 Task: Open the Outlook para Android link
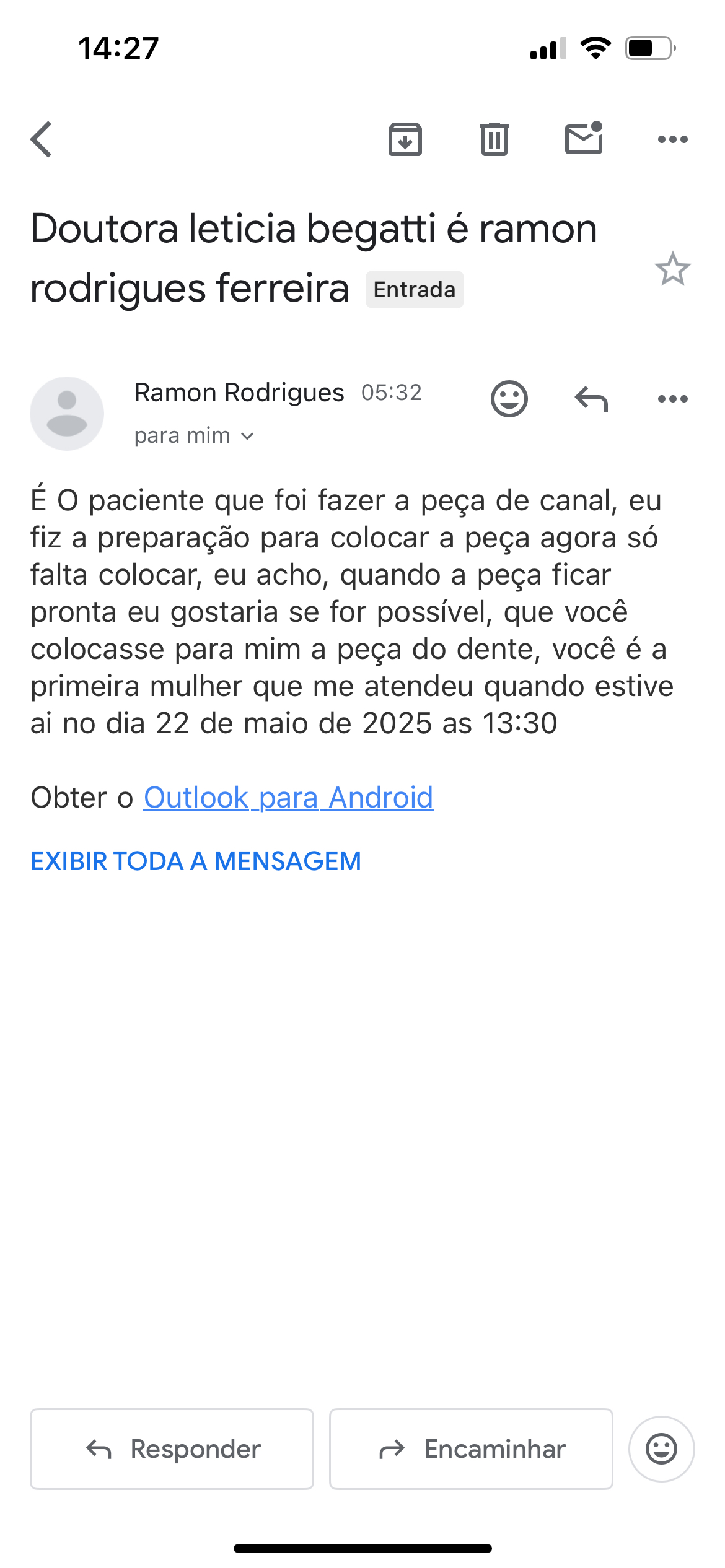[288, 798]
